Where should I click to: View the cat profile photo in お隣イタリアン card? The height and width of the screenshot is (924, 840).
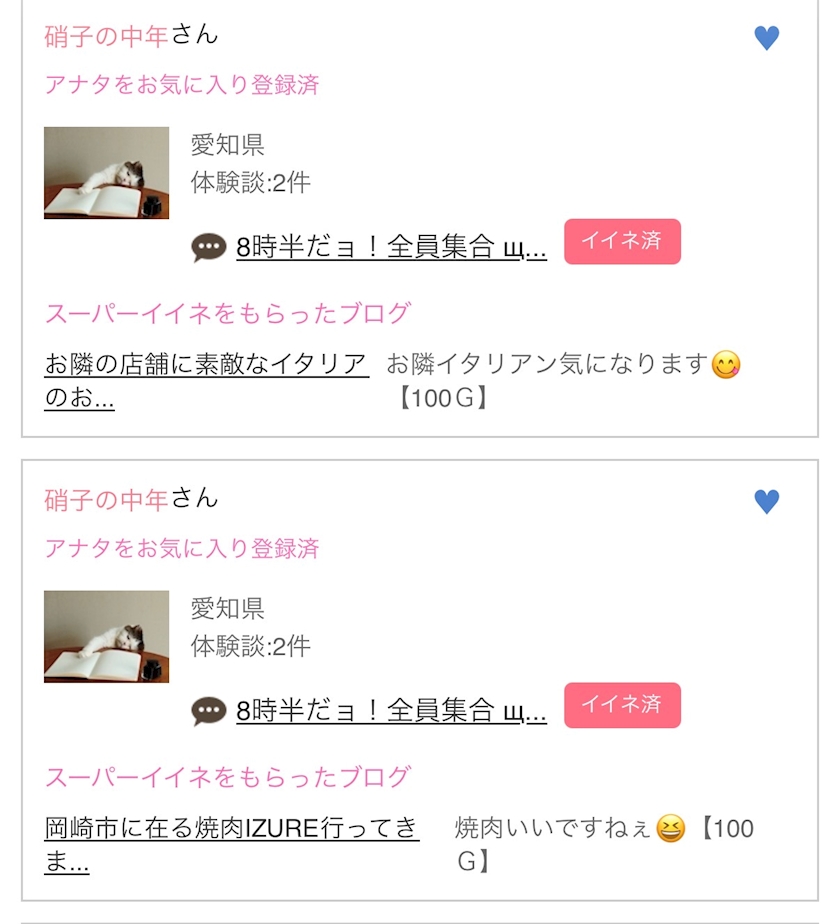(x=107, y=172)
